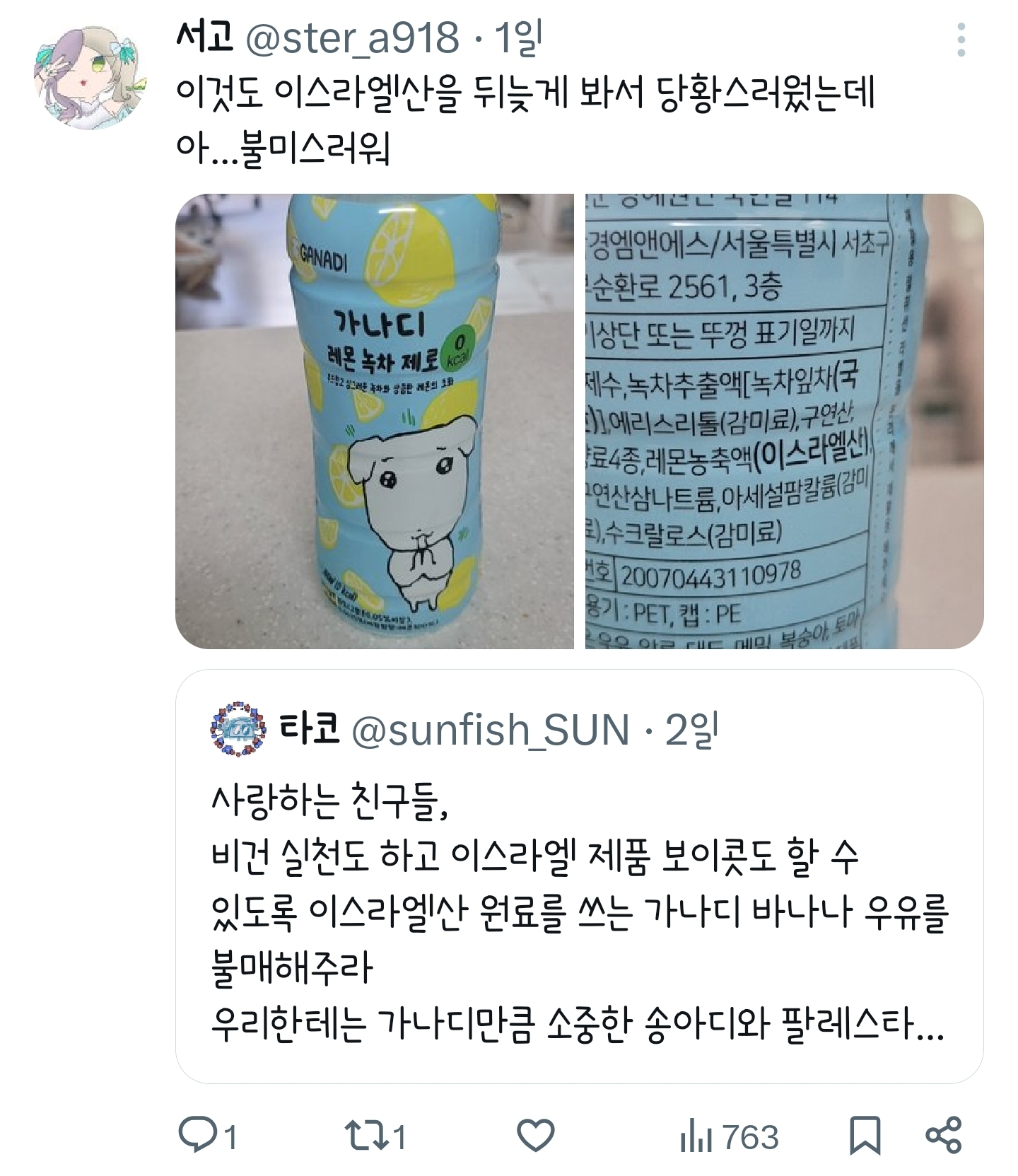View the Ganadi lemon tea bottle photo
The height and width of the screenshot is (1176, 1018).
[374, 421]
